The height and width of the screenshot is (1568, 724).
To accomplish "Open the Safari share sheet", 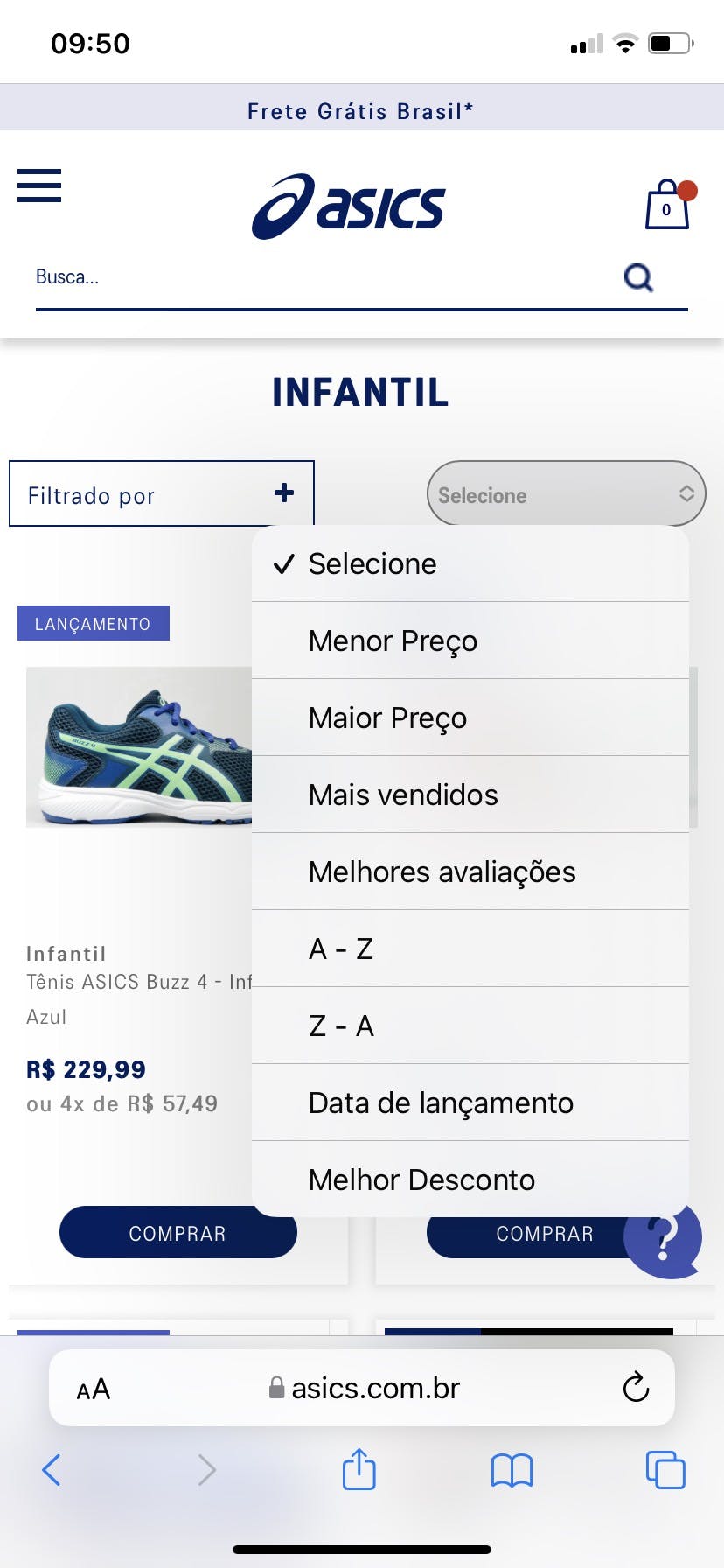I will [359, 1469].
